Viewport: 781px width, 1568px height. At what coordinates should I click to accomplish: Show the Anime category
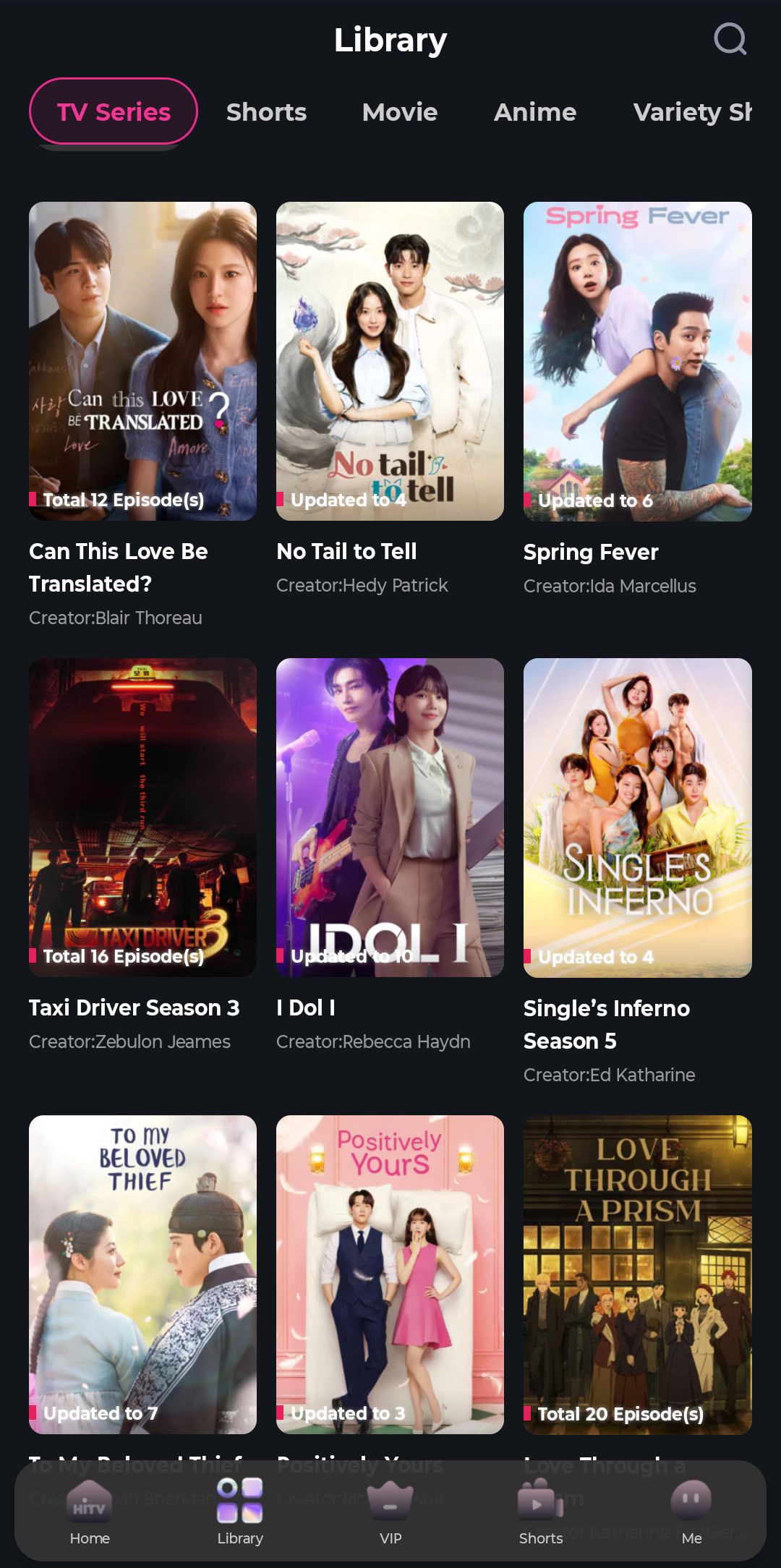(x=535, y=112)
